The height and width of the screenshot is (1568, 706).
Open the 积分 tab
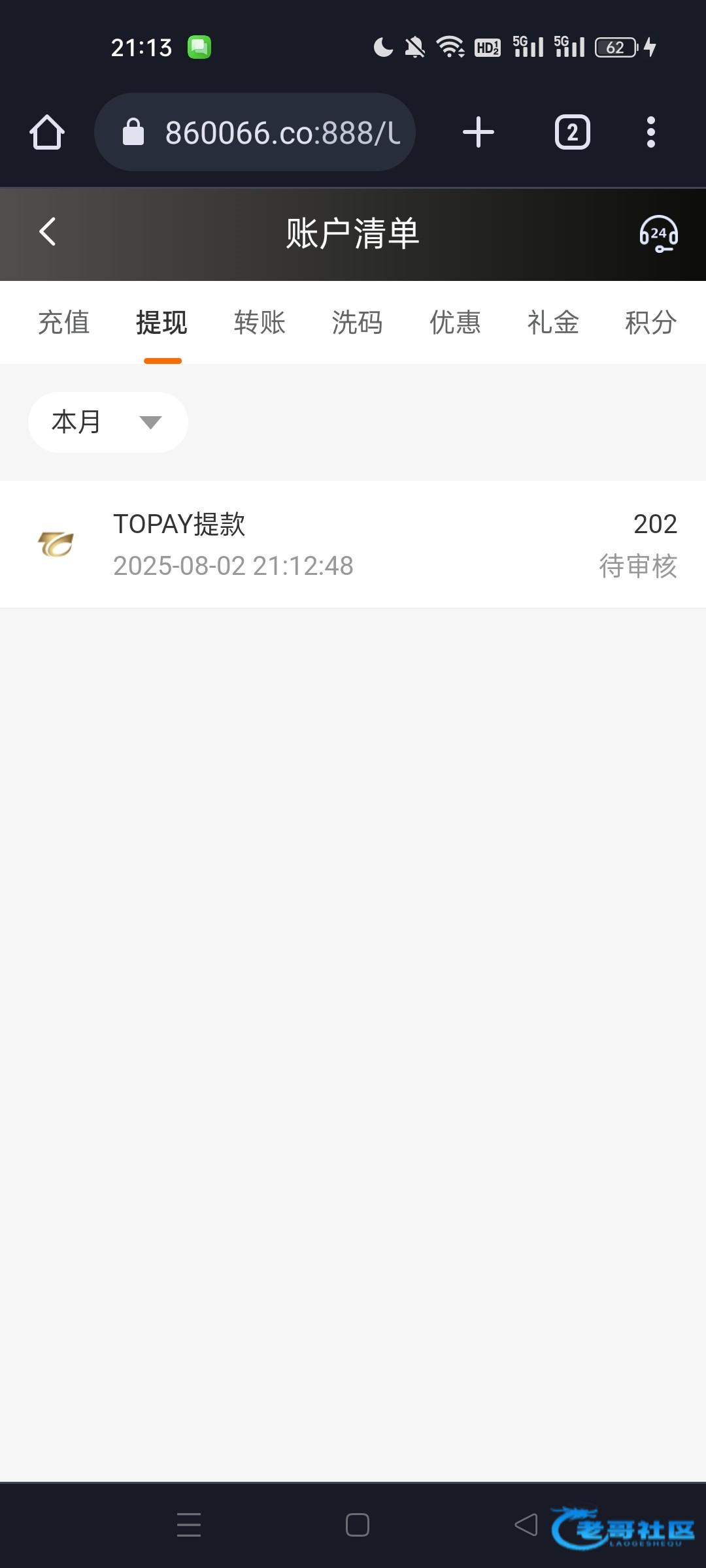[650, 322]
